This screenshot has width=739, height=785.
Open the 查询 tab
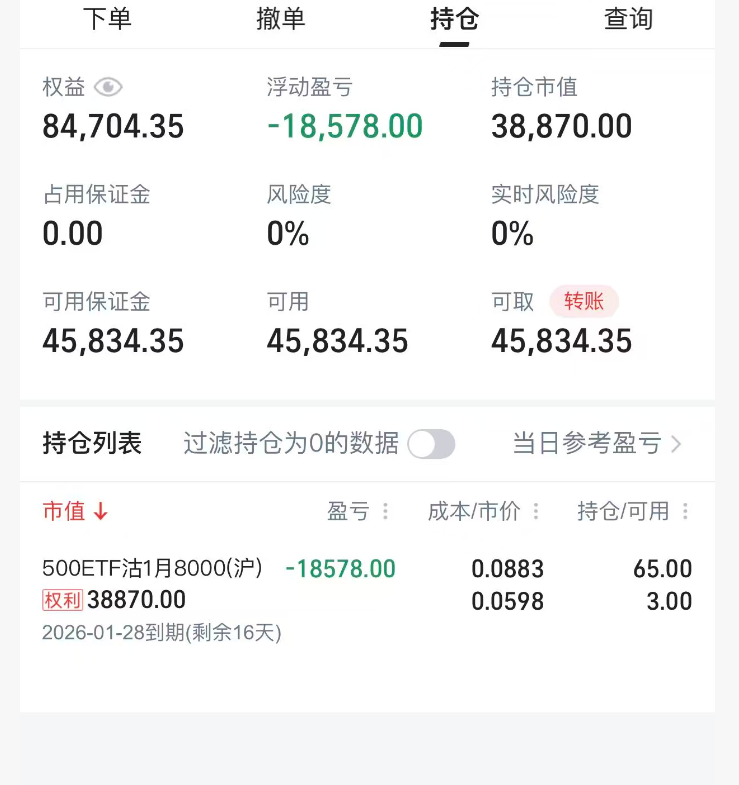[x=628, y=19]
